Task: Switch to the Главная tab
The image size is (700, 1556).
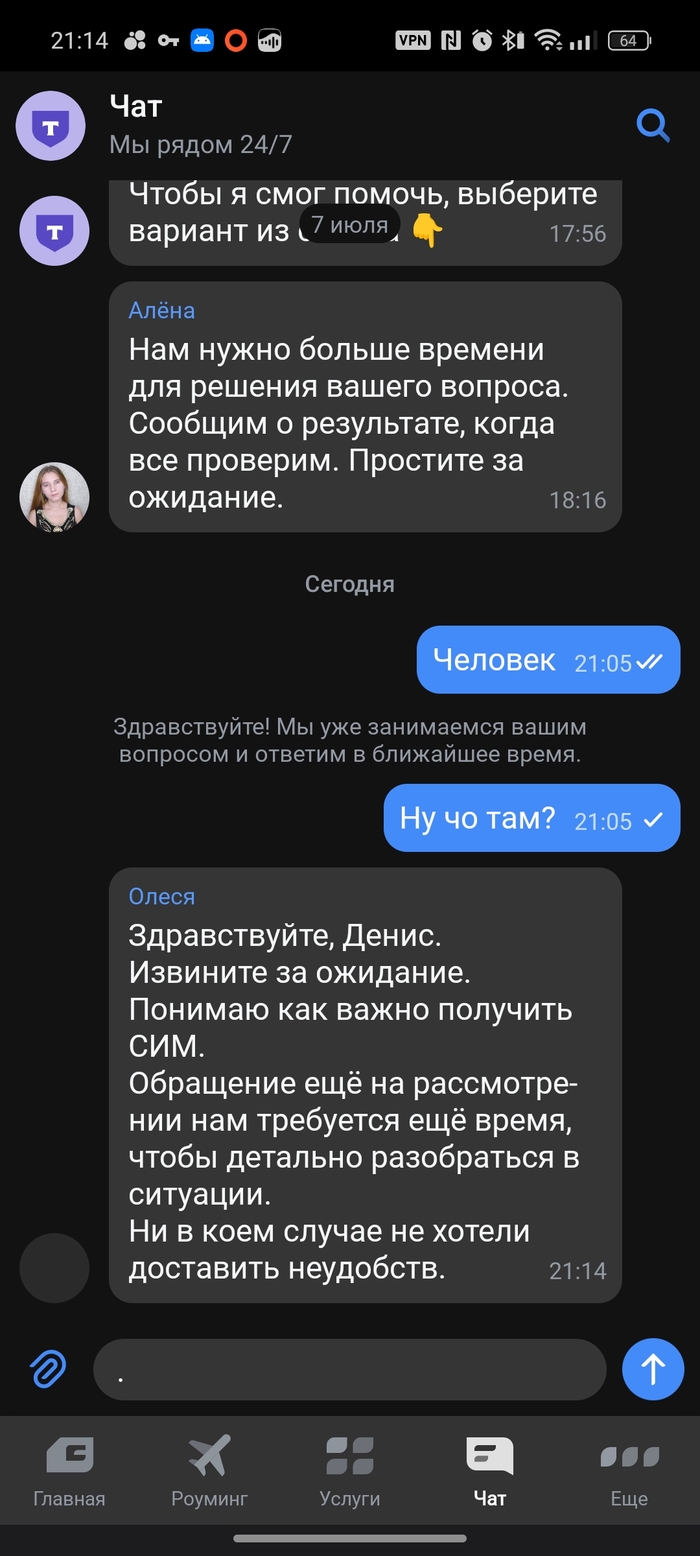Action: point(69,1471)
